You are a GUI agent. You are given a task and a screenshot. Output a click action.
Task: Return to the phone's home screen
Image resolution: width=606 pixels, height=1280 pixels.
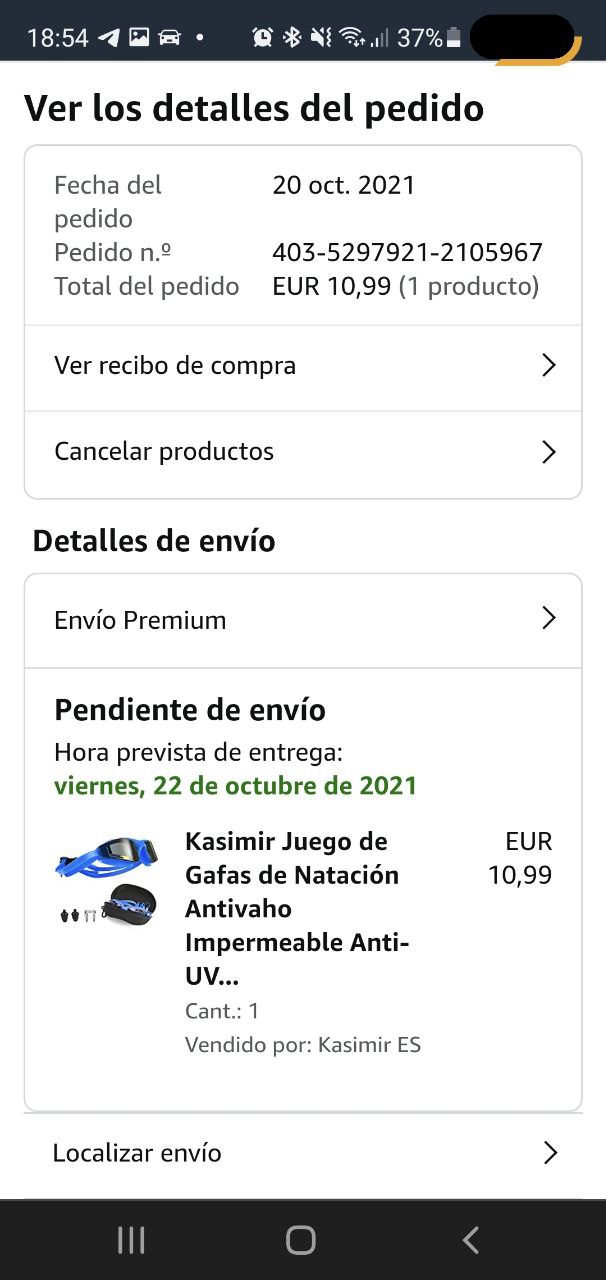coord(301,1240)
